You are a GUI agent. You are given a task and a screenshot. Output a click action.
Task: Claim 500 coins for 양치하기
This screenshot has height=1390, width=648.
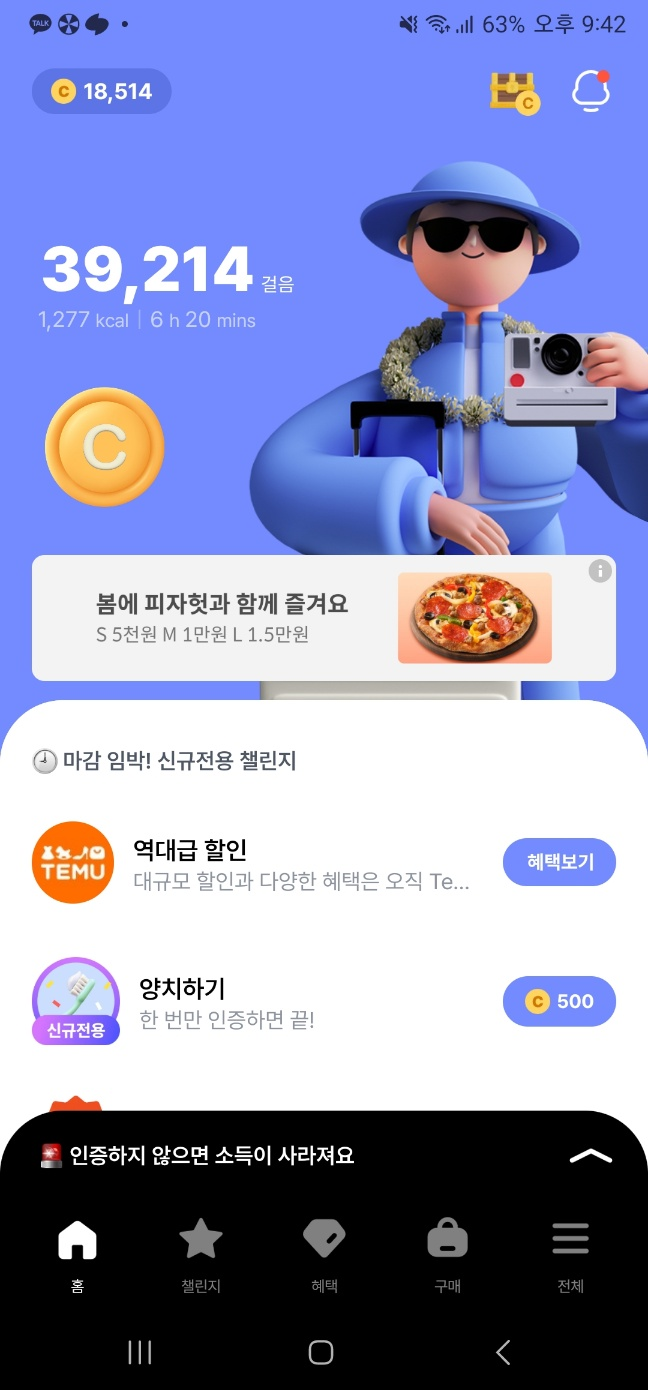point(559,1001)
